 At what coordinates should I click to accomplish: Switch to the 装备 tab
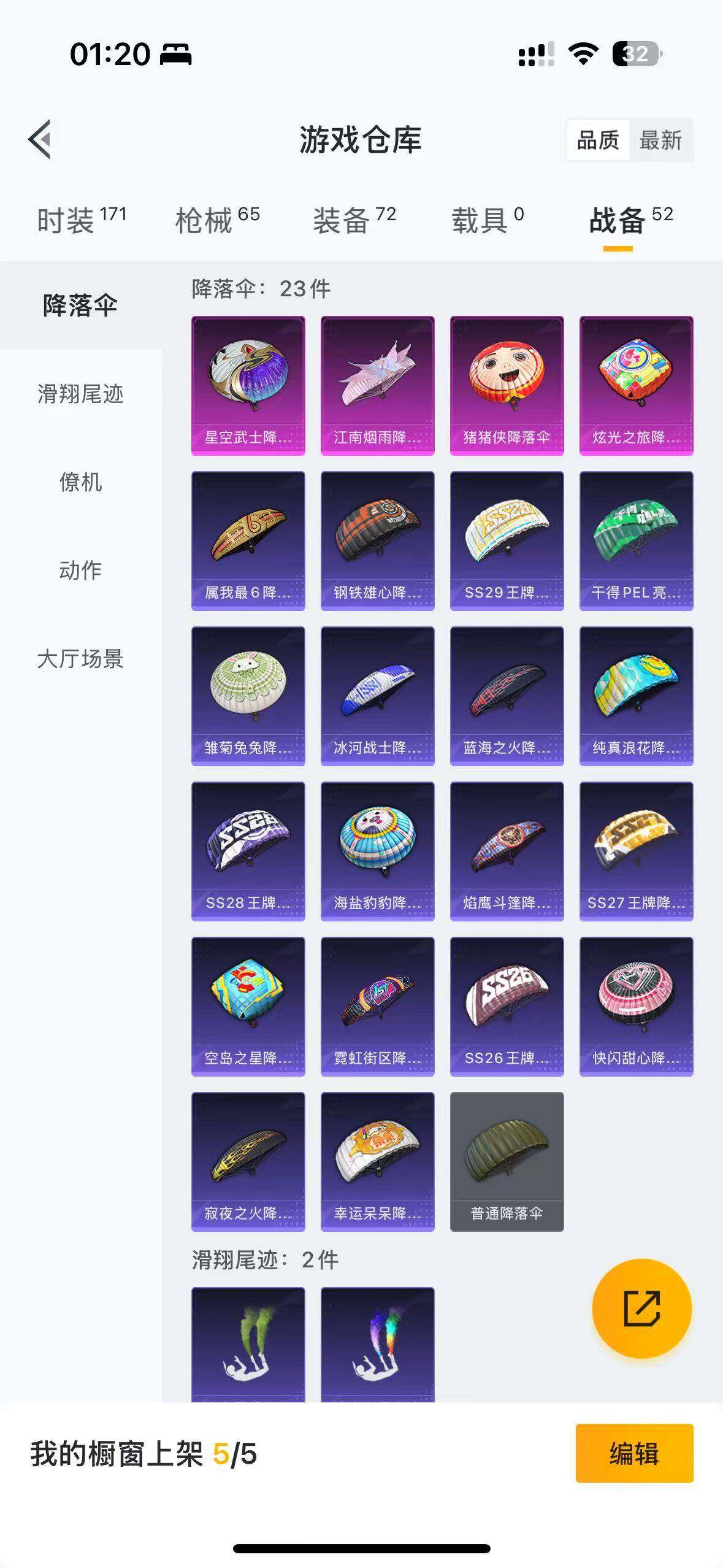pos(354,220)
